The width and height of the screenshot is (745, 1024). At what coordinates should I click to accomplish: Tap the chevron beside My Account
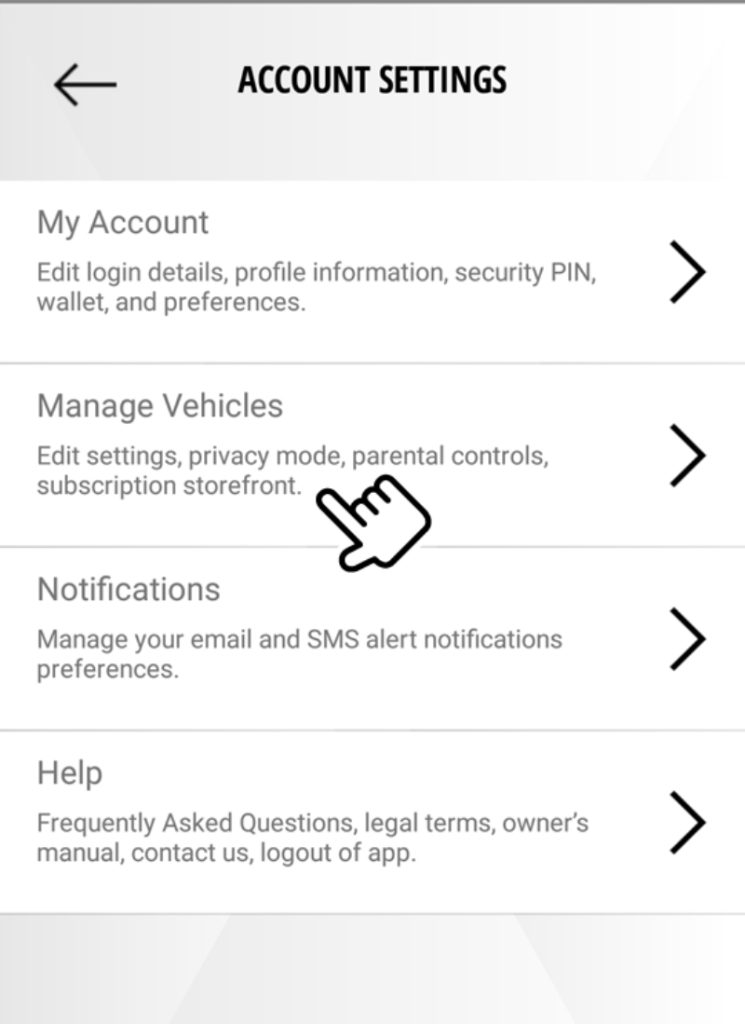pyautogui.click(x=688, y=271)
